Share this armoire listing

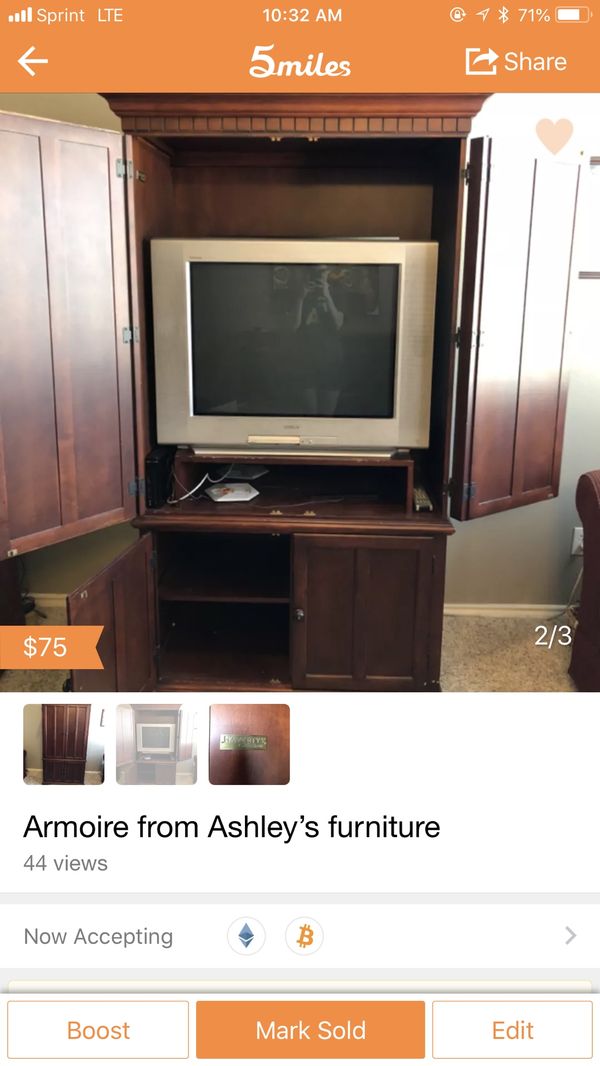[516, 62]
